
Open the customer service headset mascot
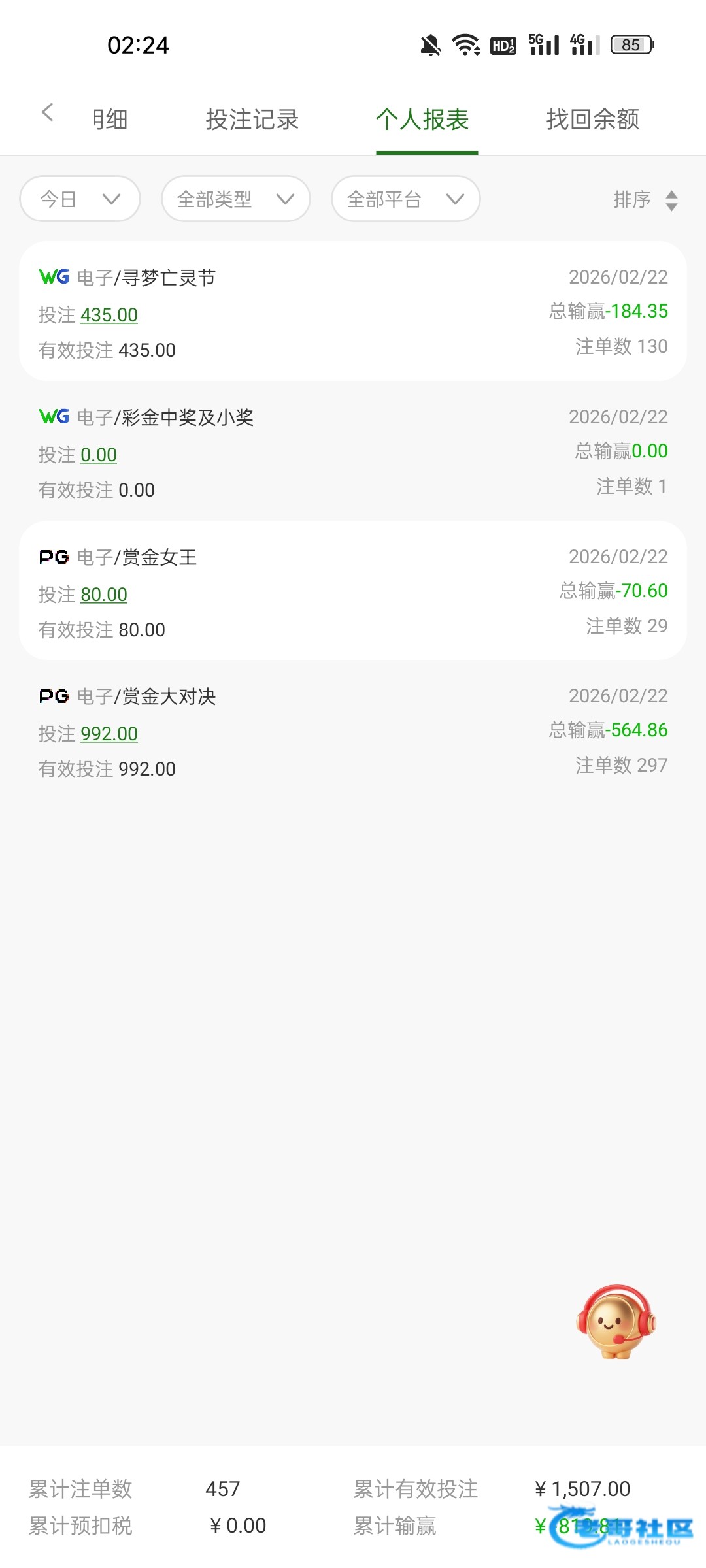(x=615, y=1322)
